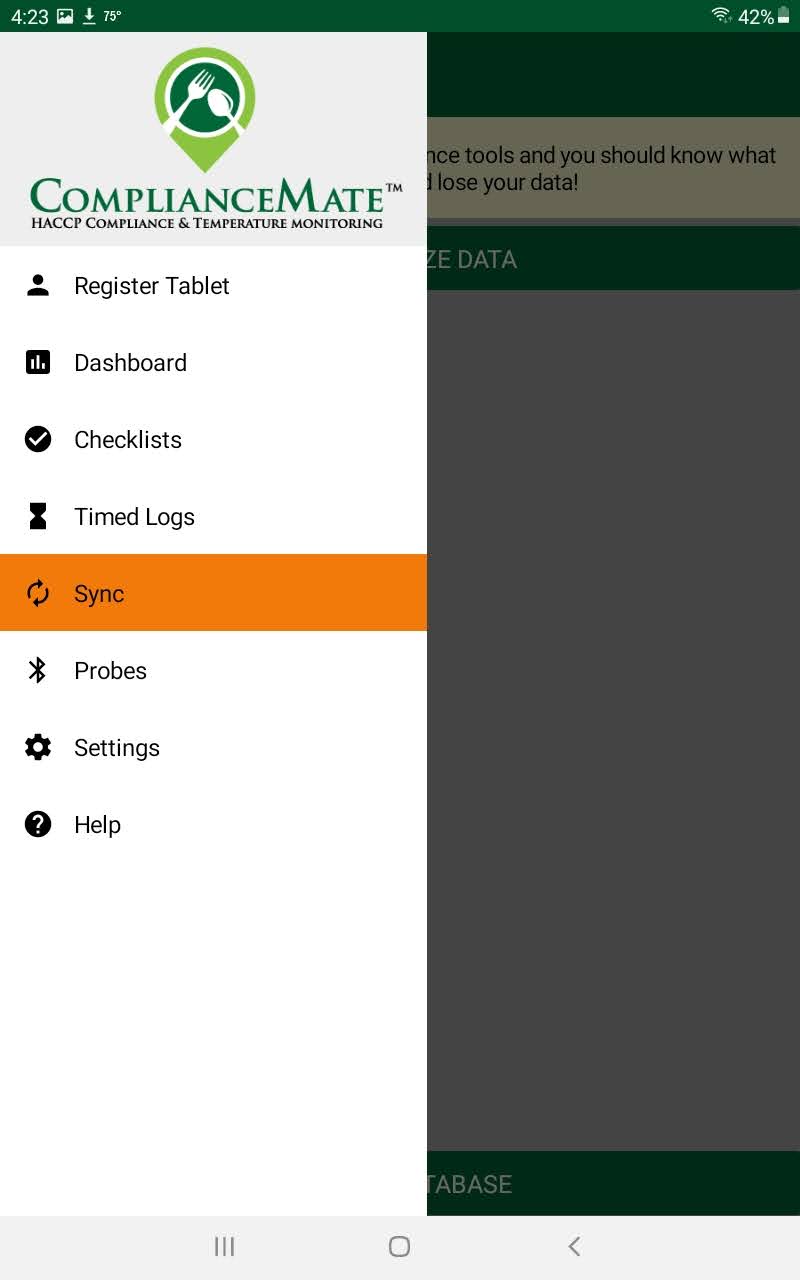The image size is (800, 1280).
Task: Go to the home screen
Action: coord(399,1246)
